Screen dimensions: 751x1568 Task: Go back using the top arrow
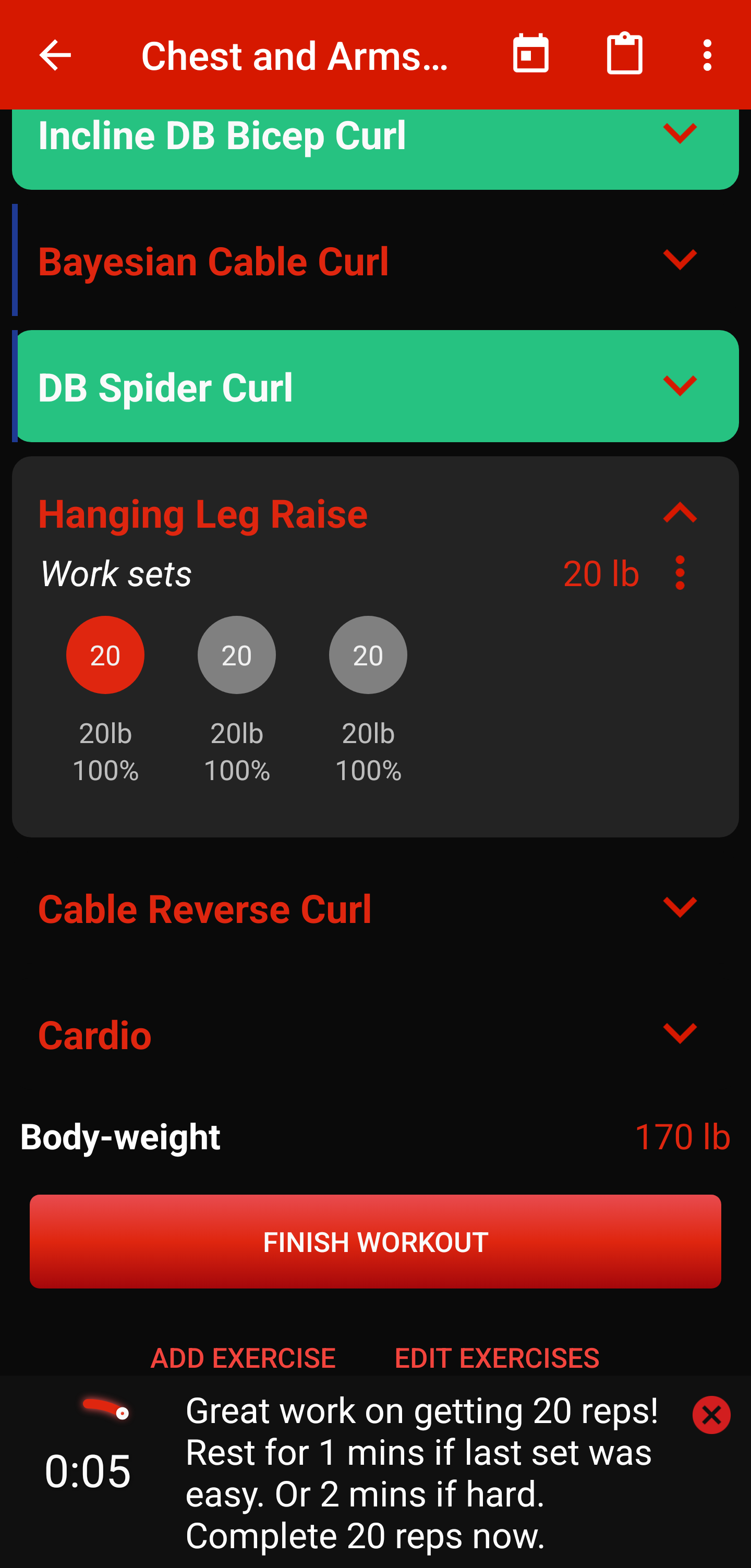(55, 55)
